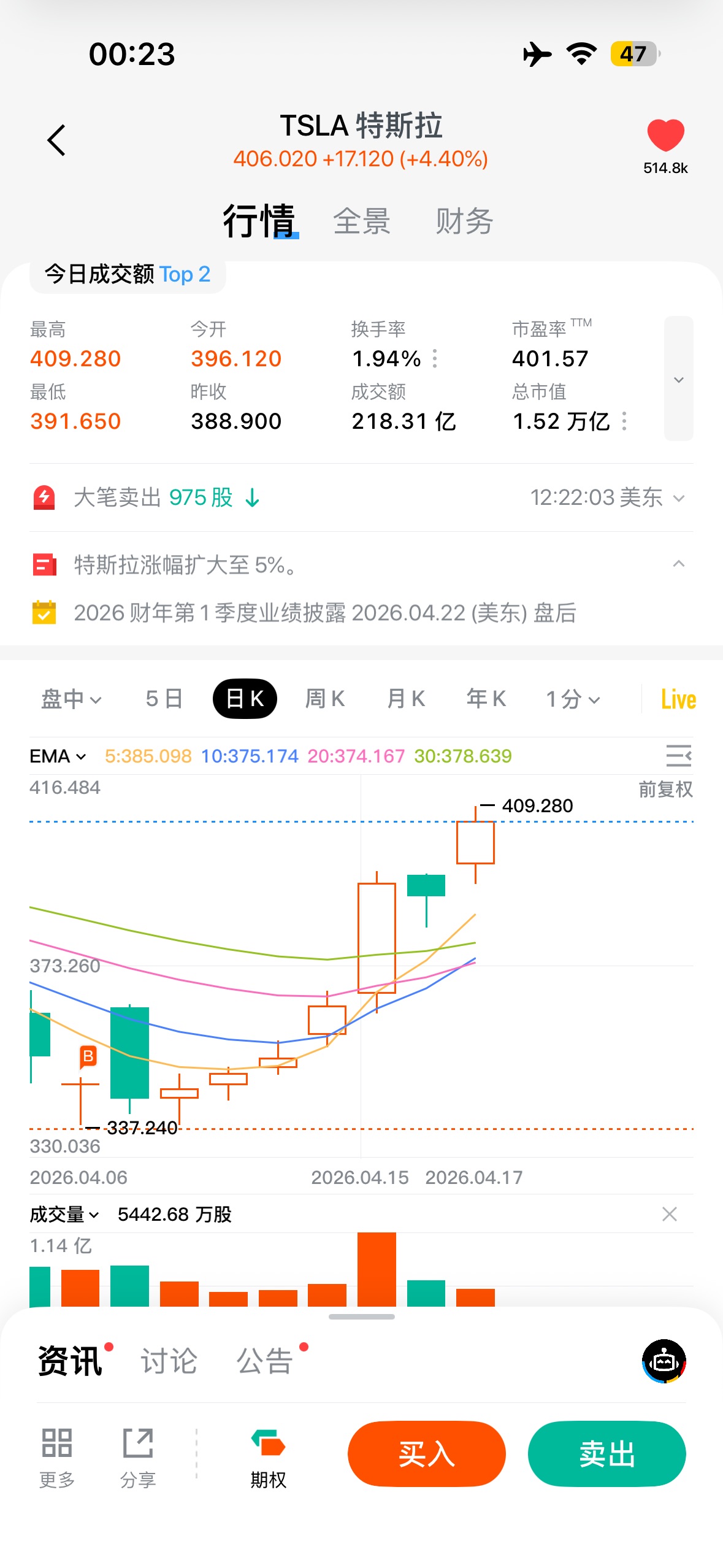The image size is (723, 1568).
Task: Tap 买入 to buy TSLA
Action: [426, 1454]
